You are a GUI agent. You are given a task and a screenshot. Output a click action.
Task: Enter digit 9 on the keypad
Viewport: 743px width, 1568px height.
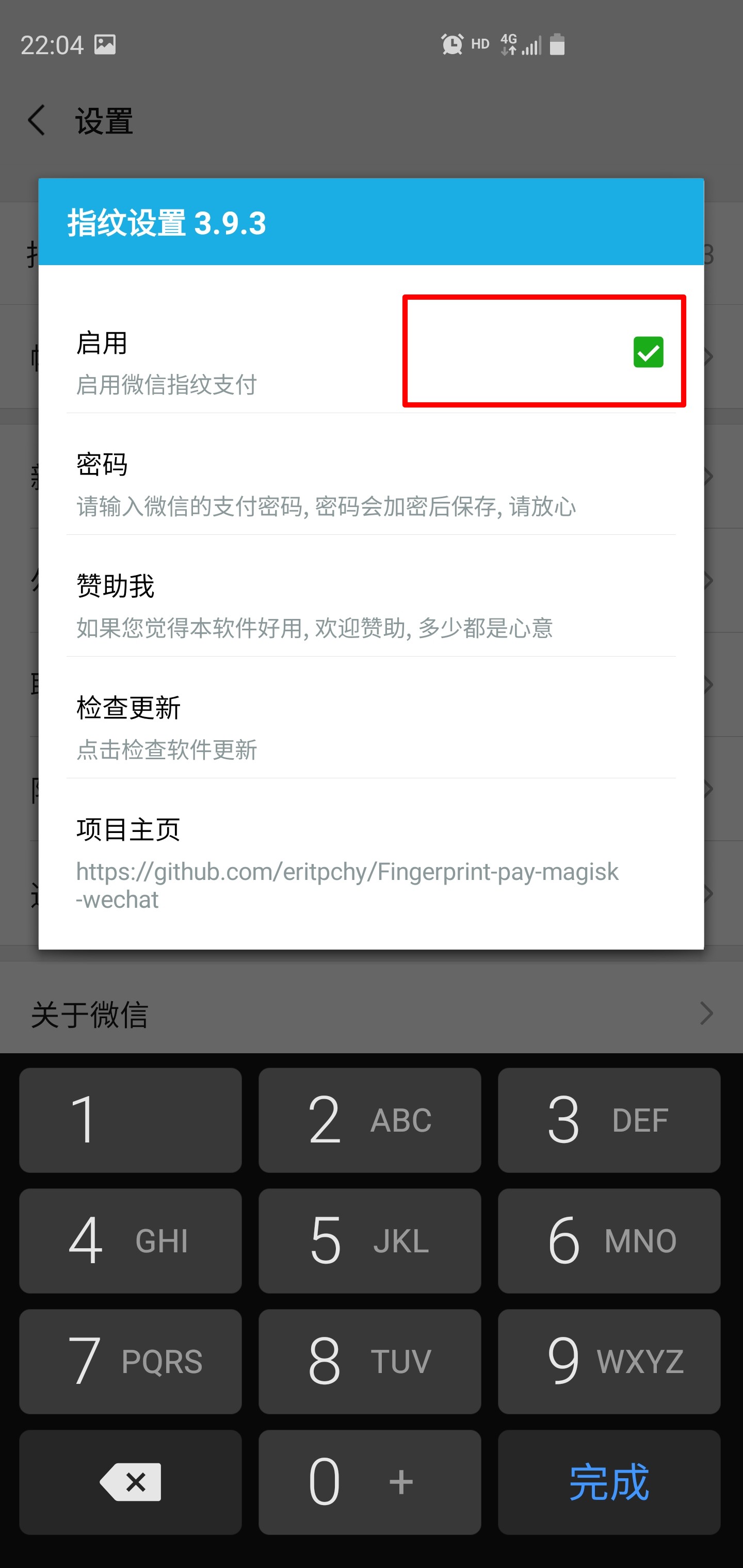[608, 1361]
